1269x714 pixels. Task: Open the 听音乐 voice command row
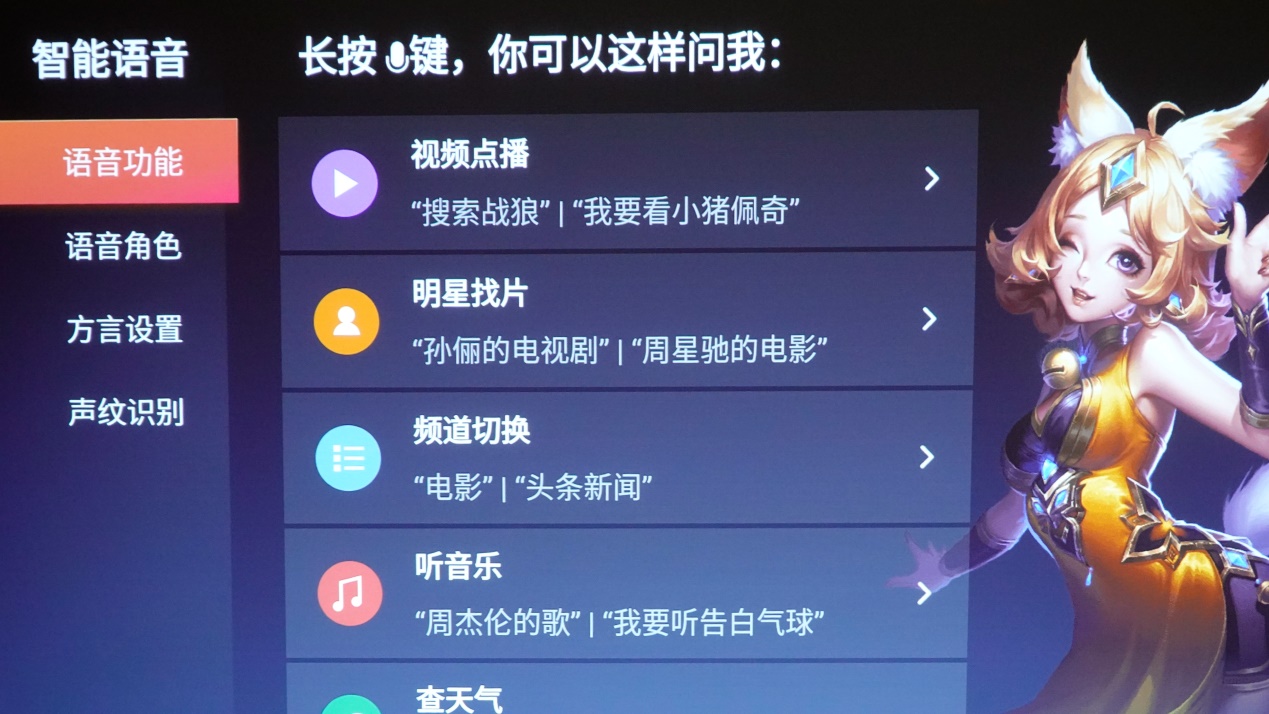tap(627, 594)
